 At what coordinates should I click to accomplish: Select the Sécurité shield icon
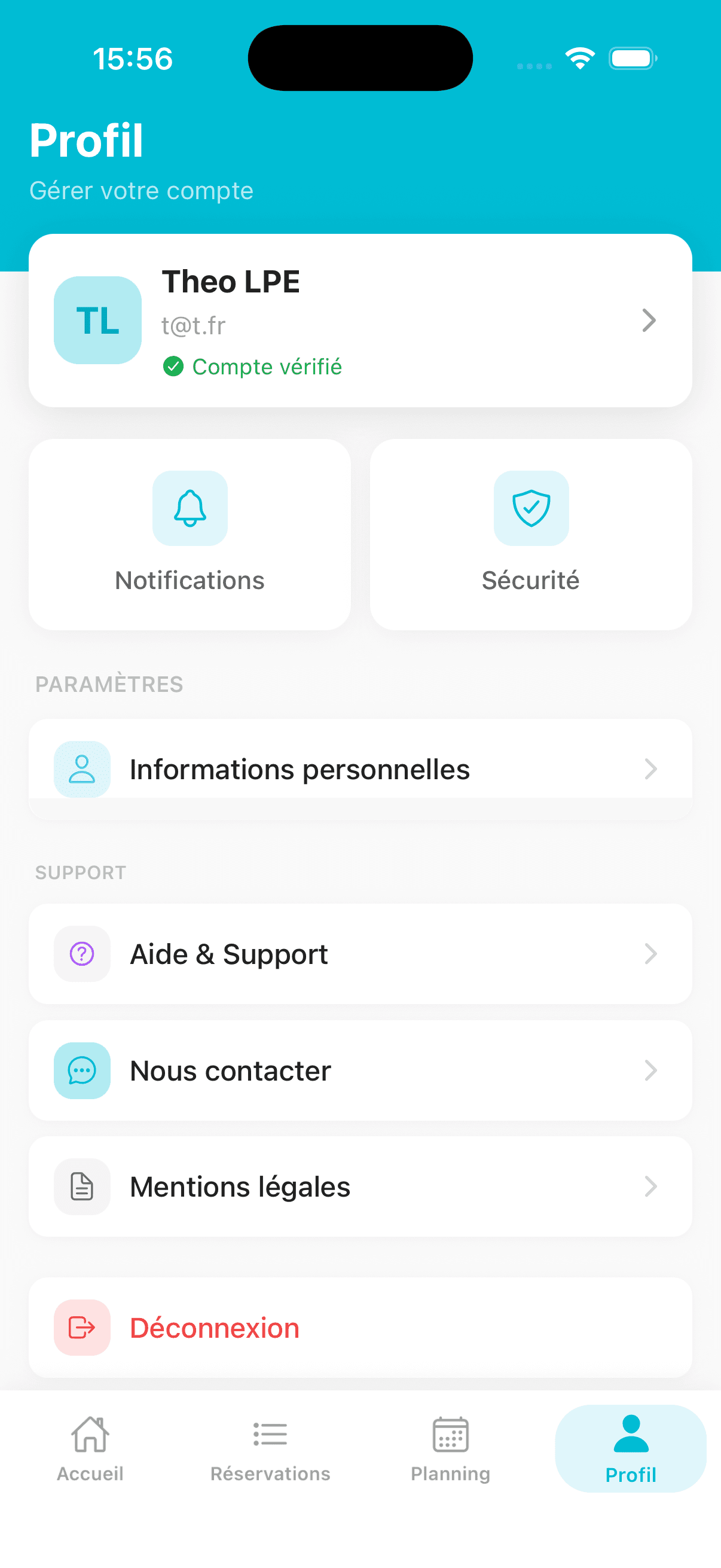coord(530,509)
